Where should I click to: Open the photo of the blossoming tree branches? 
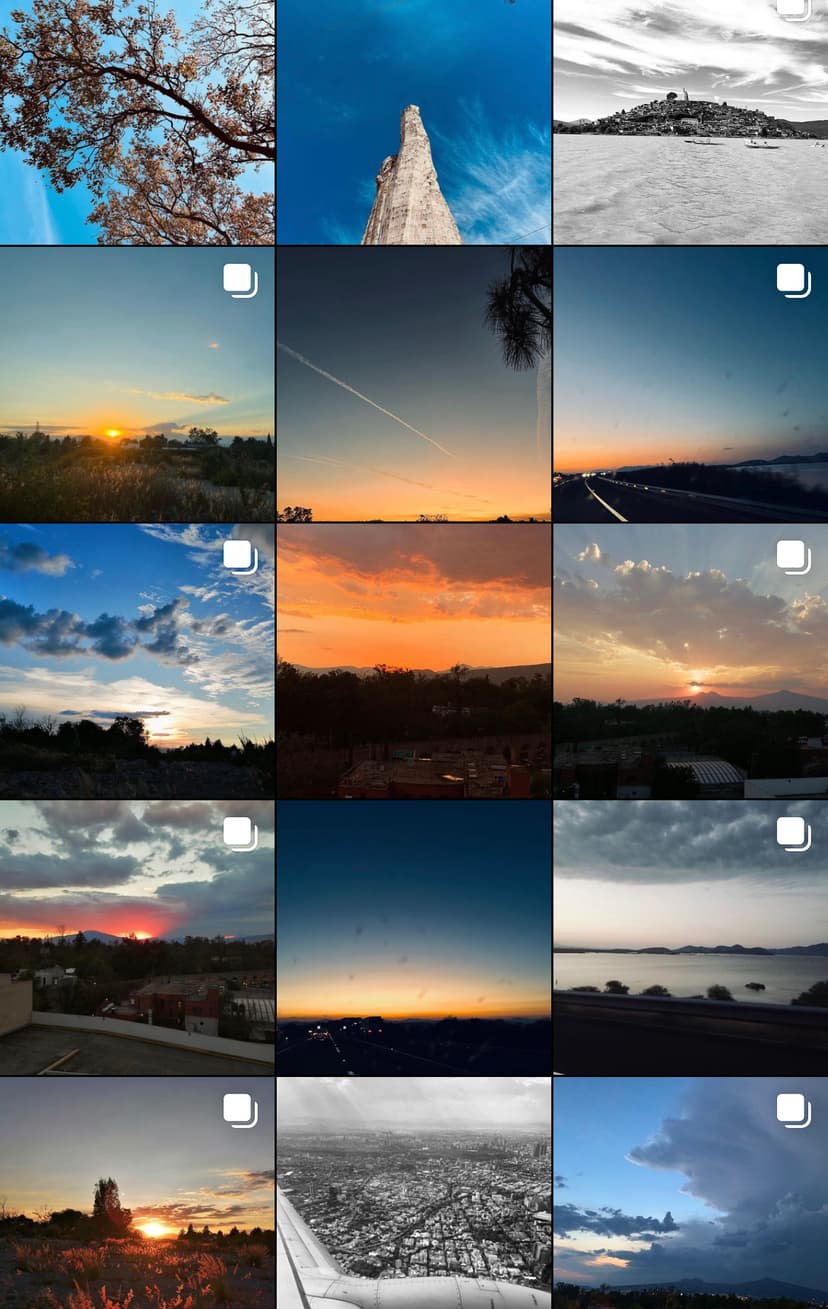point(137,122)
